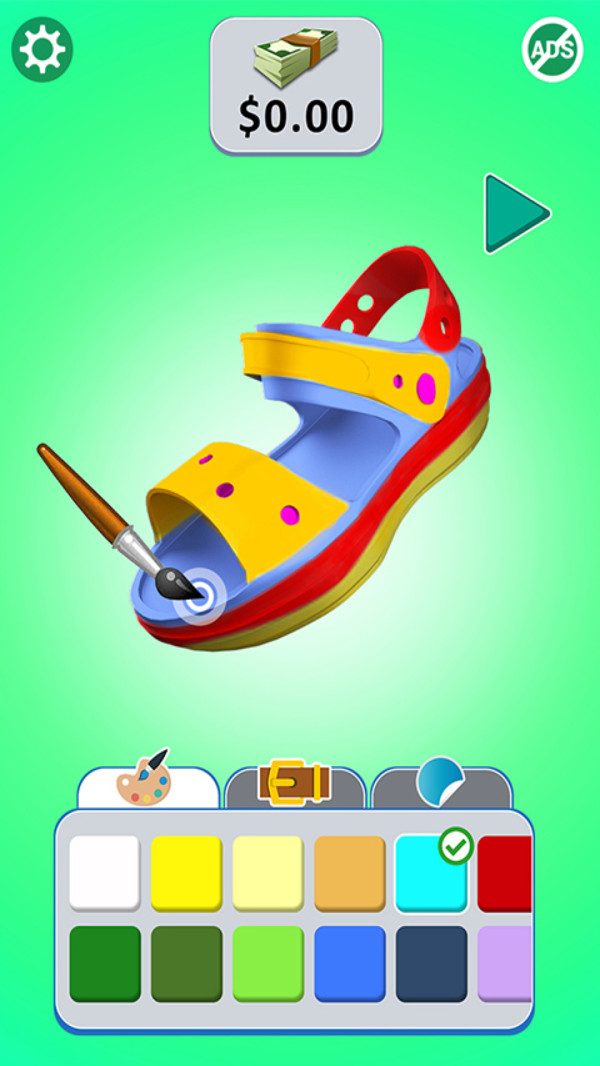Choose the dark green swatch
This screenshot has height=1066, width=600.
tap(105, 963)
